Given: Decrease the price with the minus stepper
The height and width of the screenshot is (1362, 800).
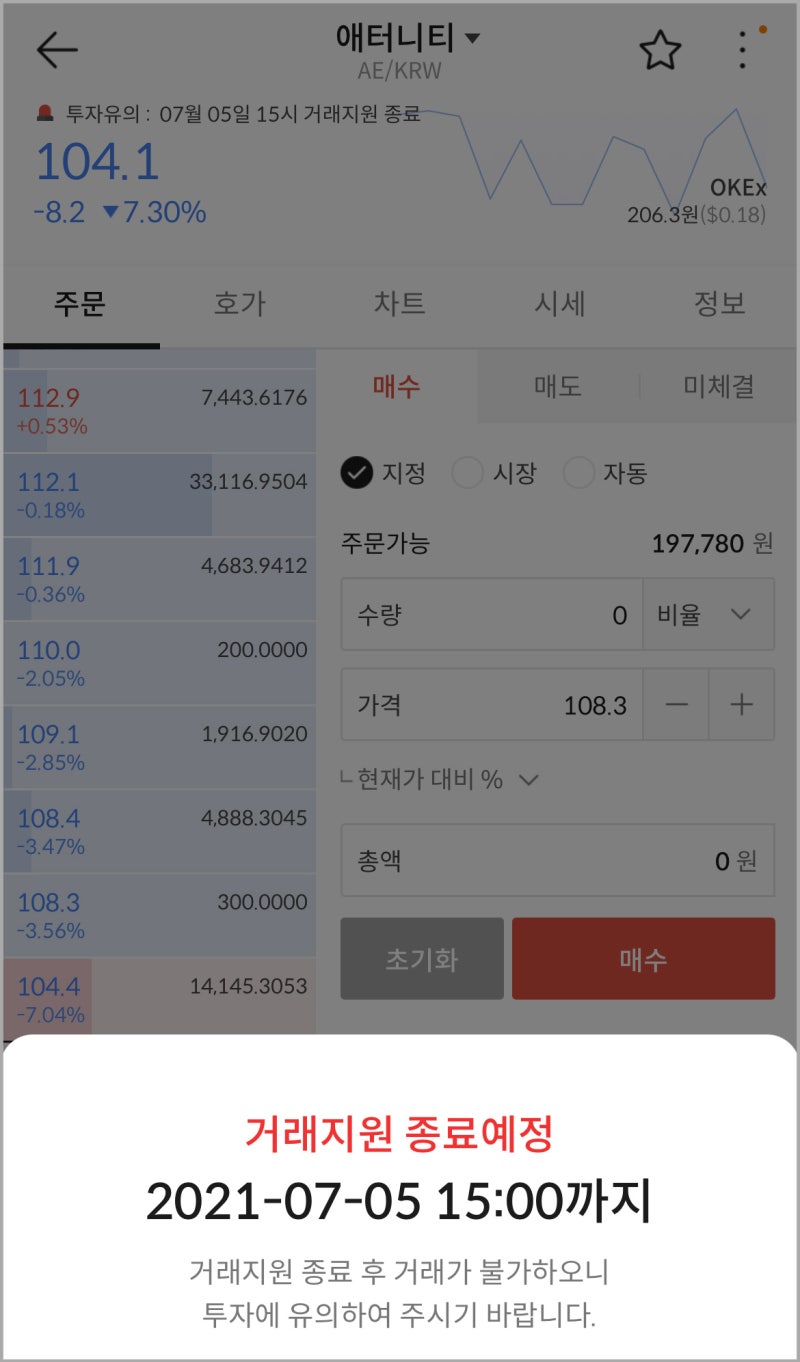Looking at the screenshot, I should [x=676, y=705].
